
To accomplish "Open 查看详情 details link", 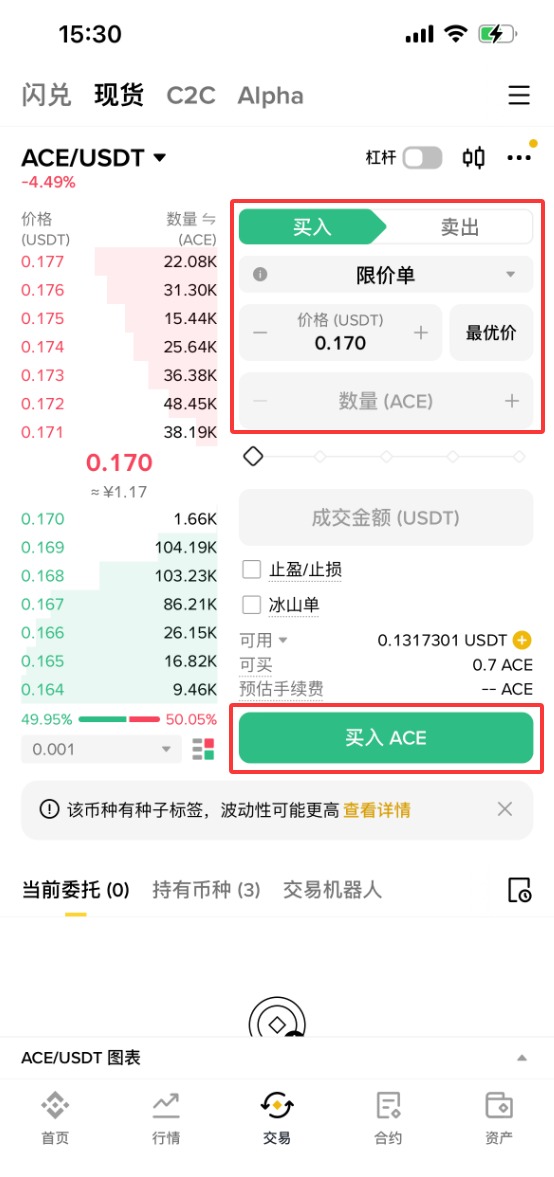I will (377, 810).
